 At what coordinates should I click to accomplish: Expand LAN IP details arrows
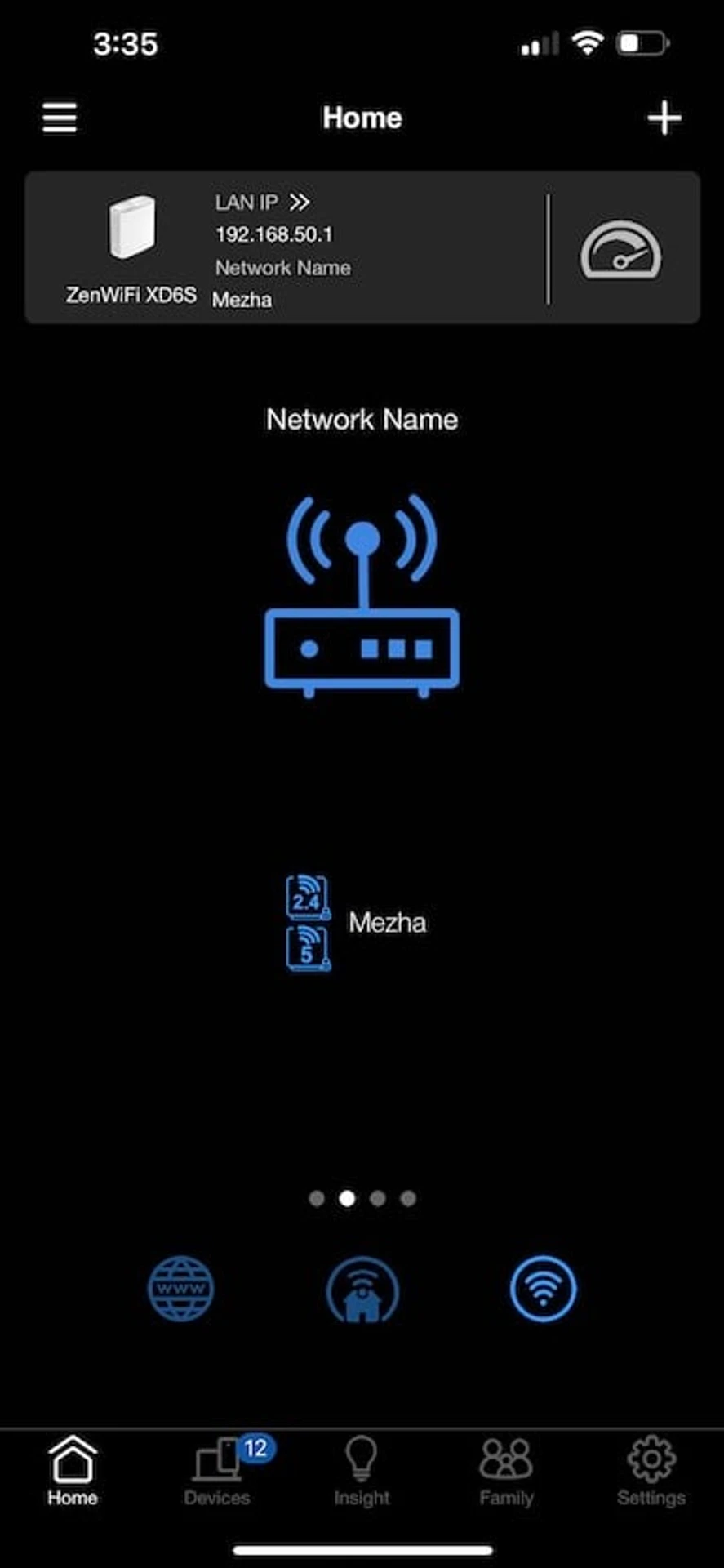[300, 202]
